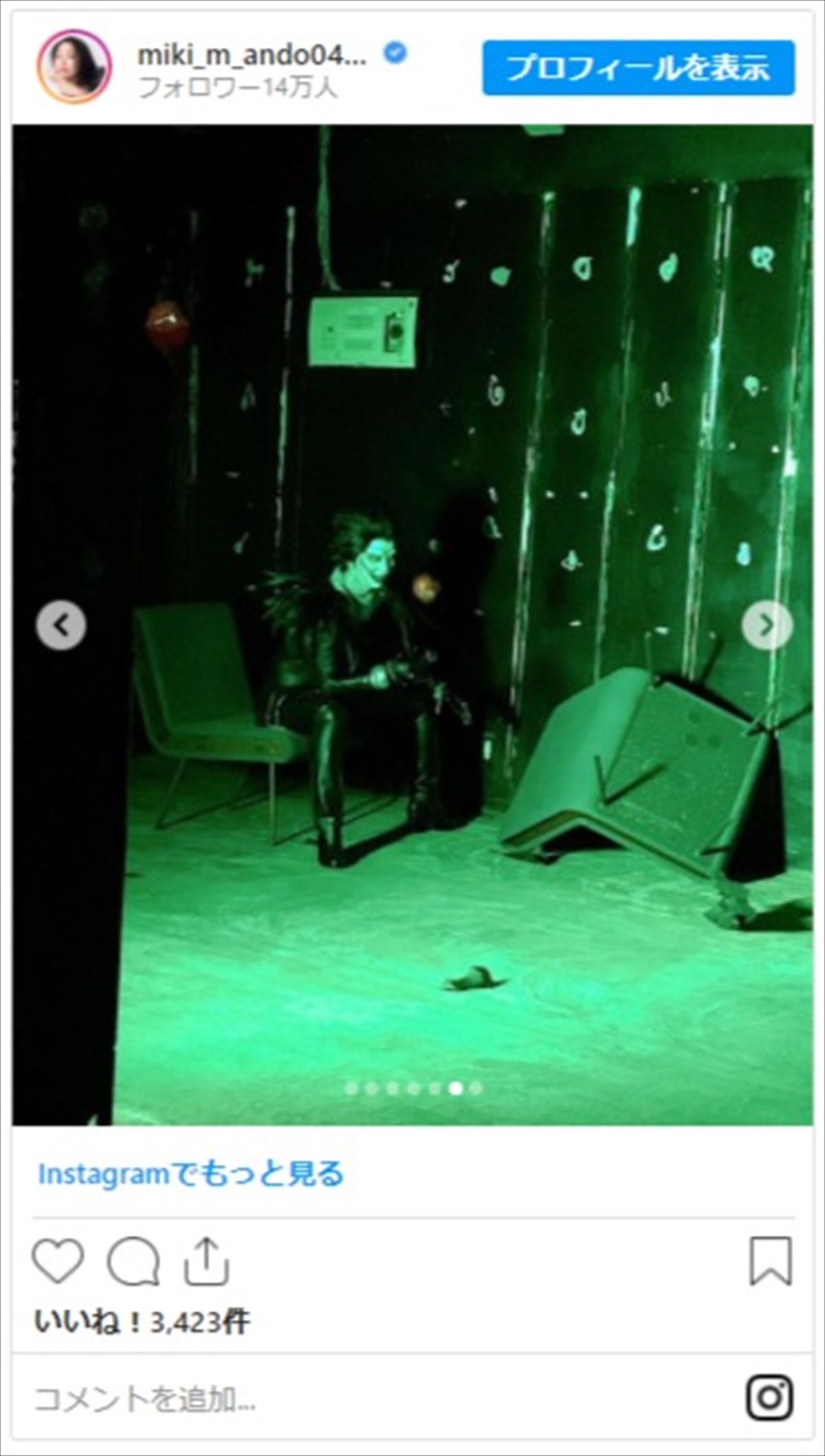Open comments via the speech bubble icon
Viewport: 825px width, 1456px height.
(x=133, y=1262)
